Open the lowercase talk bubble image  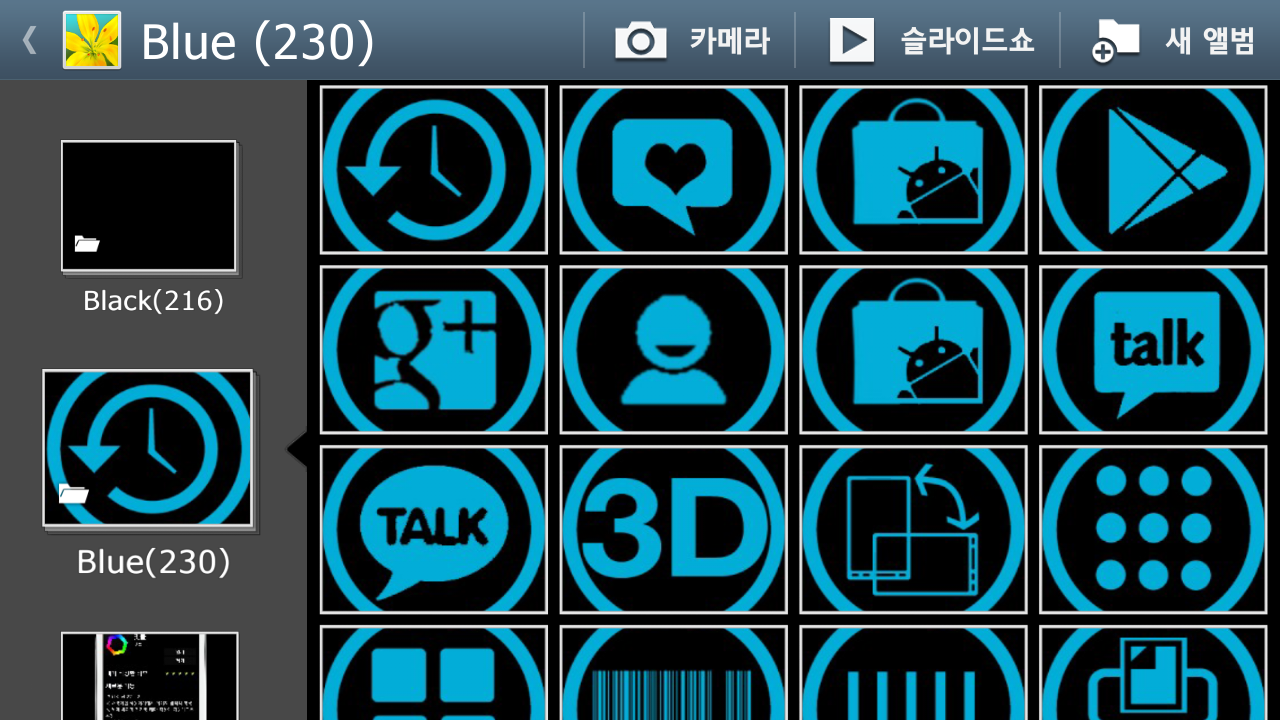point(1153,349)
